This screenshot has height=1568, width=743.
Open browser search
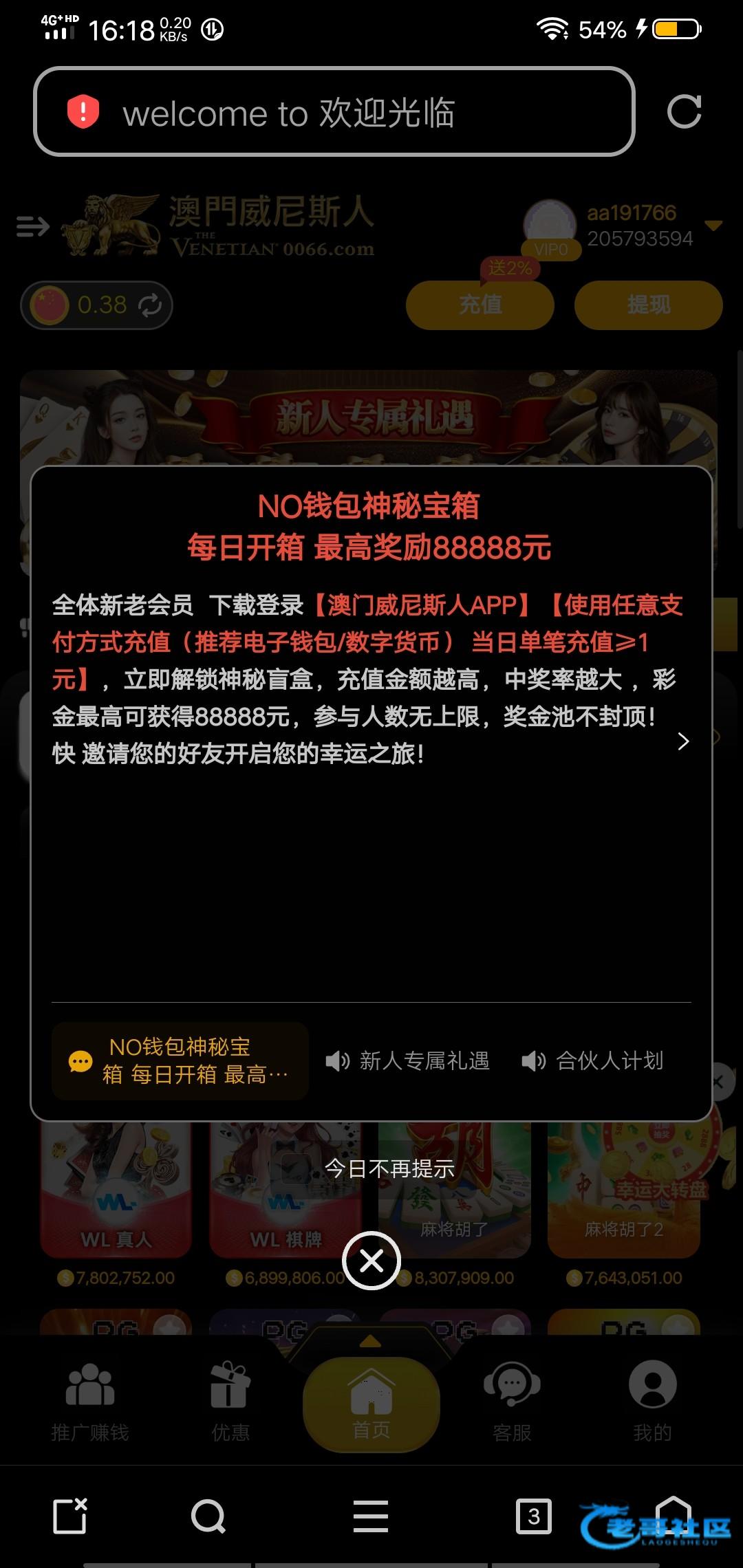tap(208, 1516)
